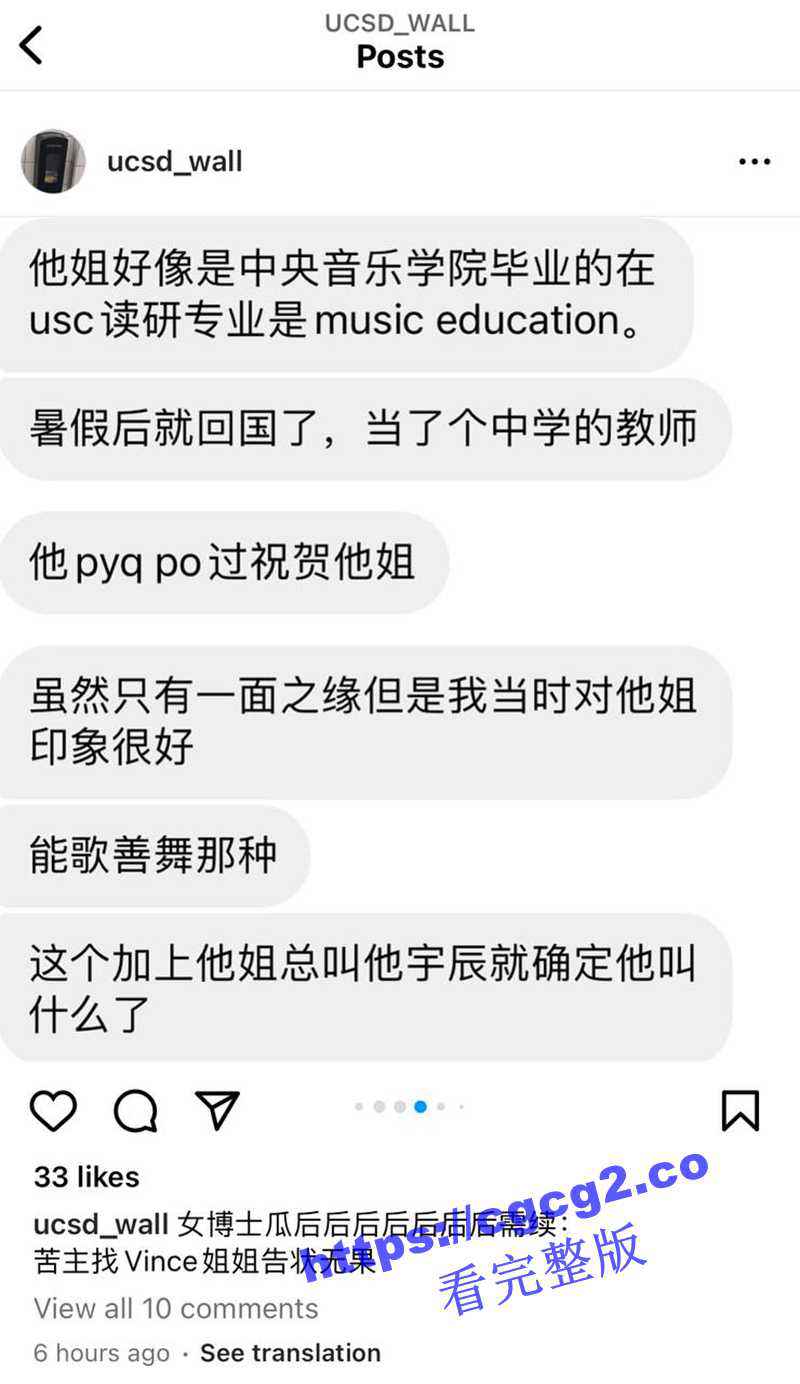Open ucsd_wall username in post header
The width and height of the screenshot is (800, 1384).
(x=175, y=161)
